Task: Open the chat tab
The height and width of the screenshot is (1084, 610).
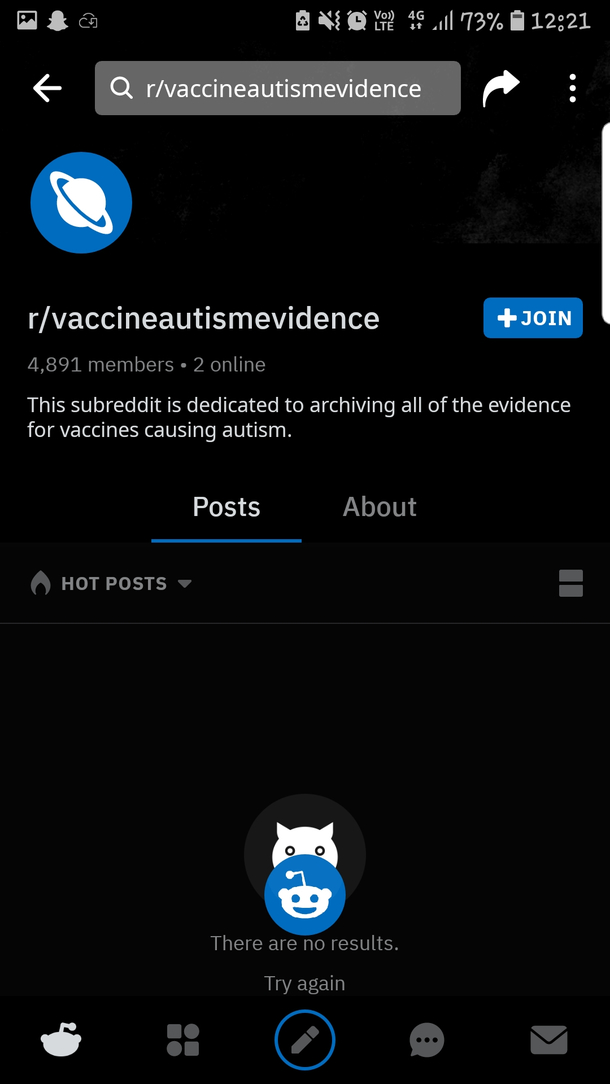Action: click(427, 1040)
